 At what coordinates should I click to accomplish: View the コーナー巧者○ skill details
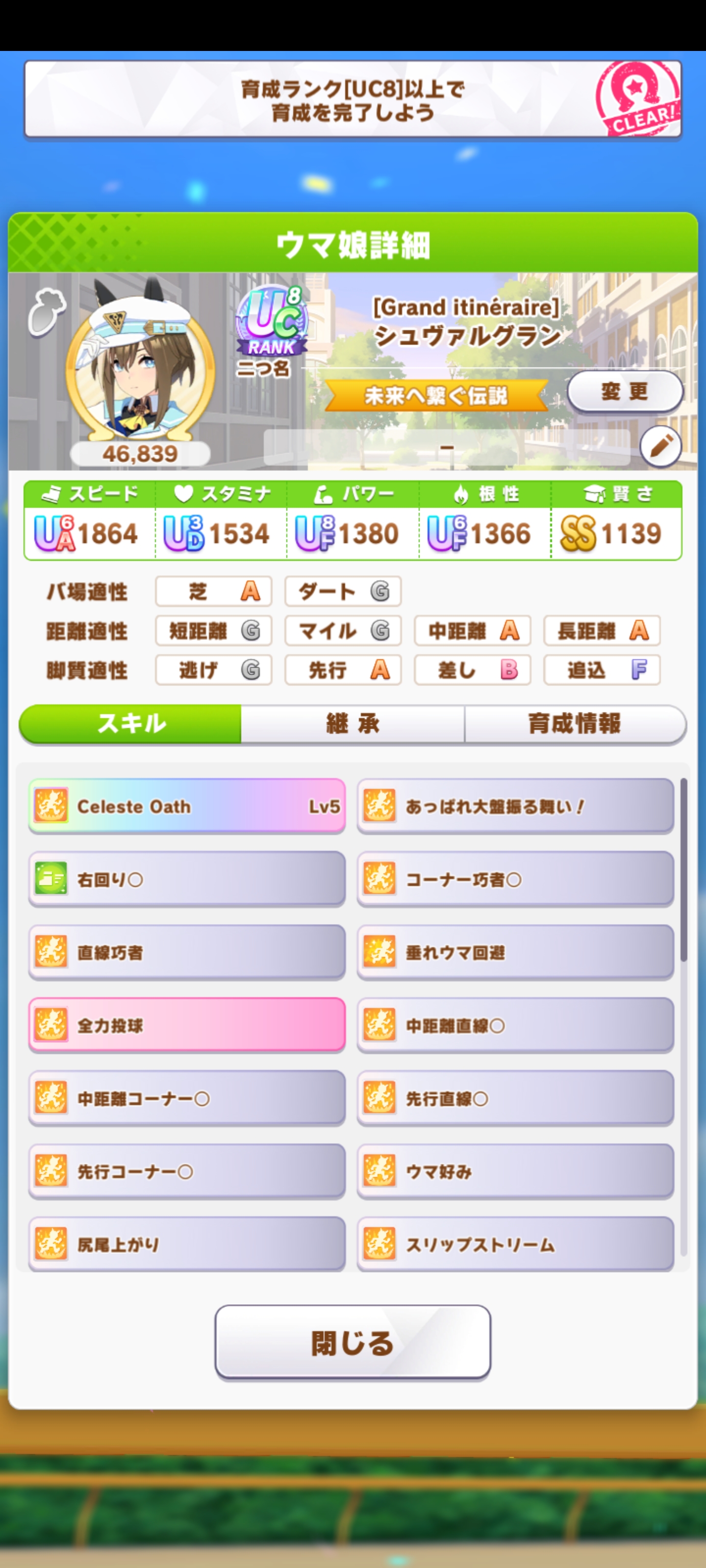point(515,879)
